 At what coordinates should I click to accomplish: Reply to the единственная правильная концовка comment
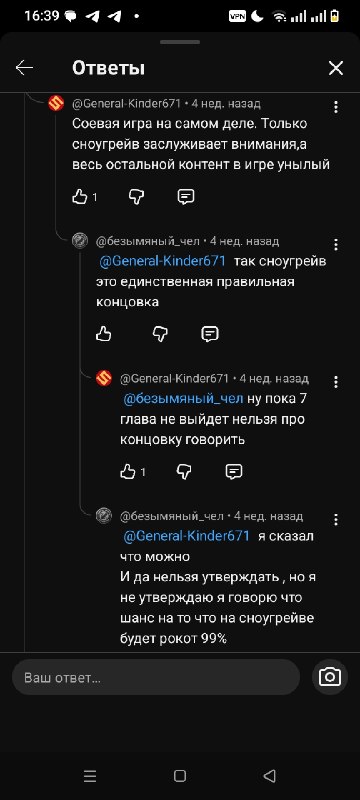click(x=210, y=334)
